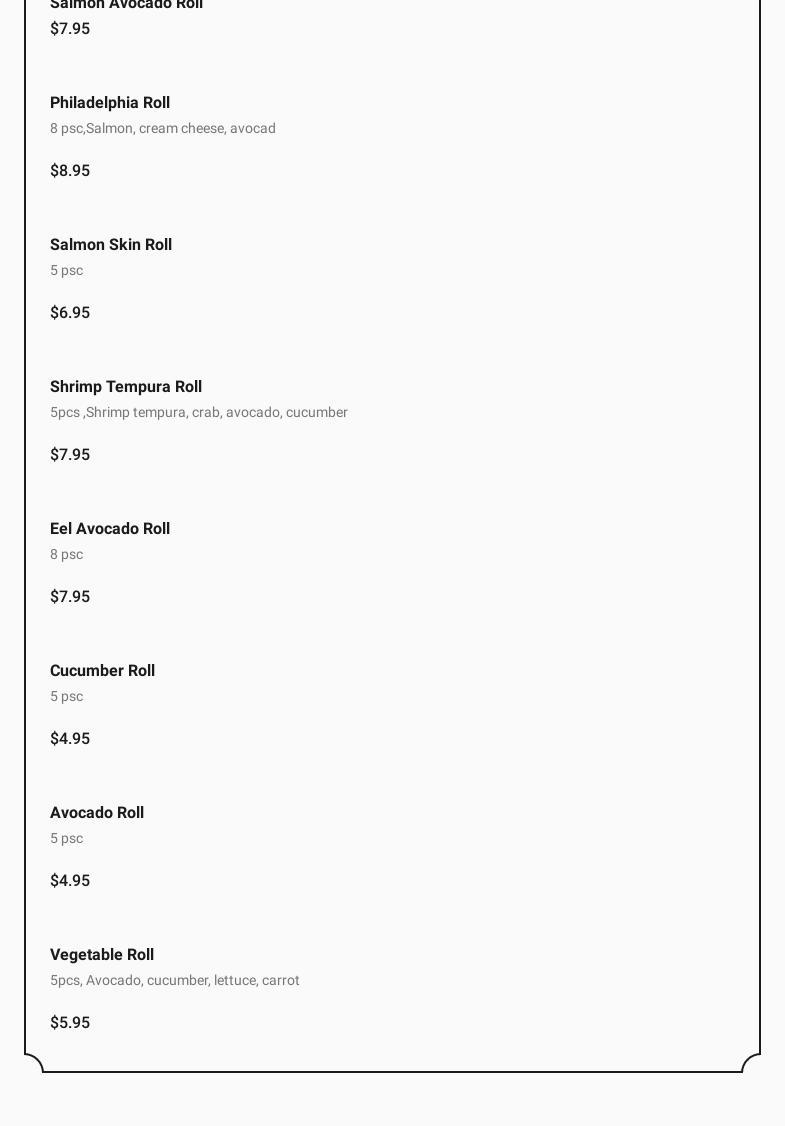View the Vegetable Roll item

pos(102,955)
